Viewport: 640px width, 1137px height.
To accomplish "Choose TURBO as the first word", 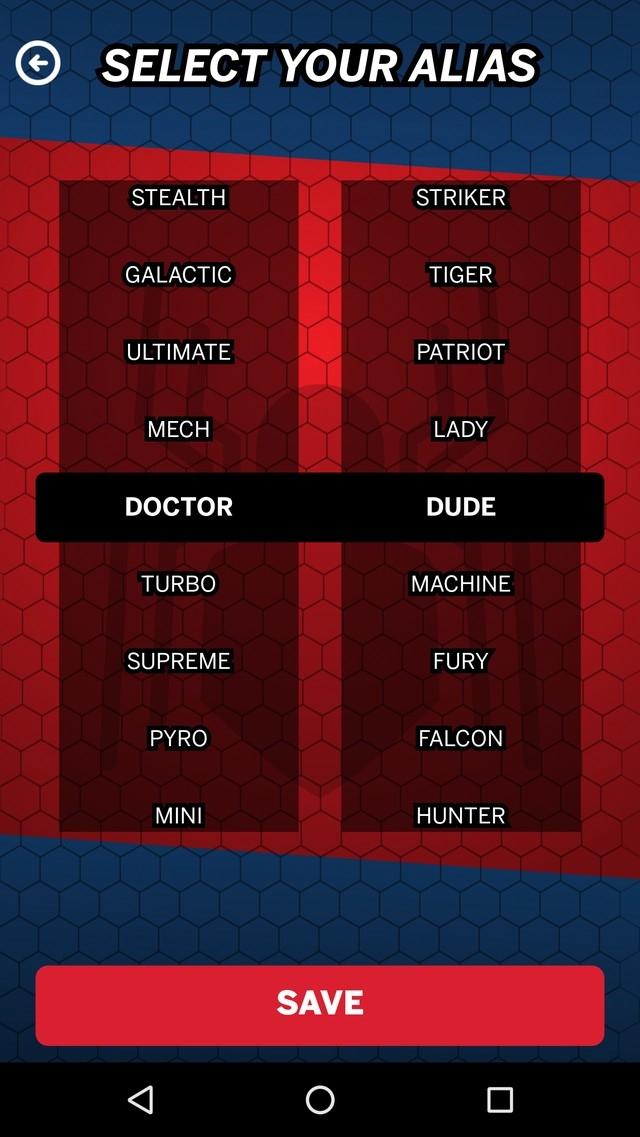I will (179, 584).
